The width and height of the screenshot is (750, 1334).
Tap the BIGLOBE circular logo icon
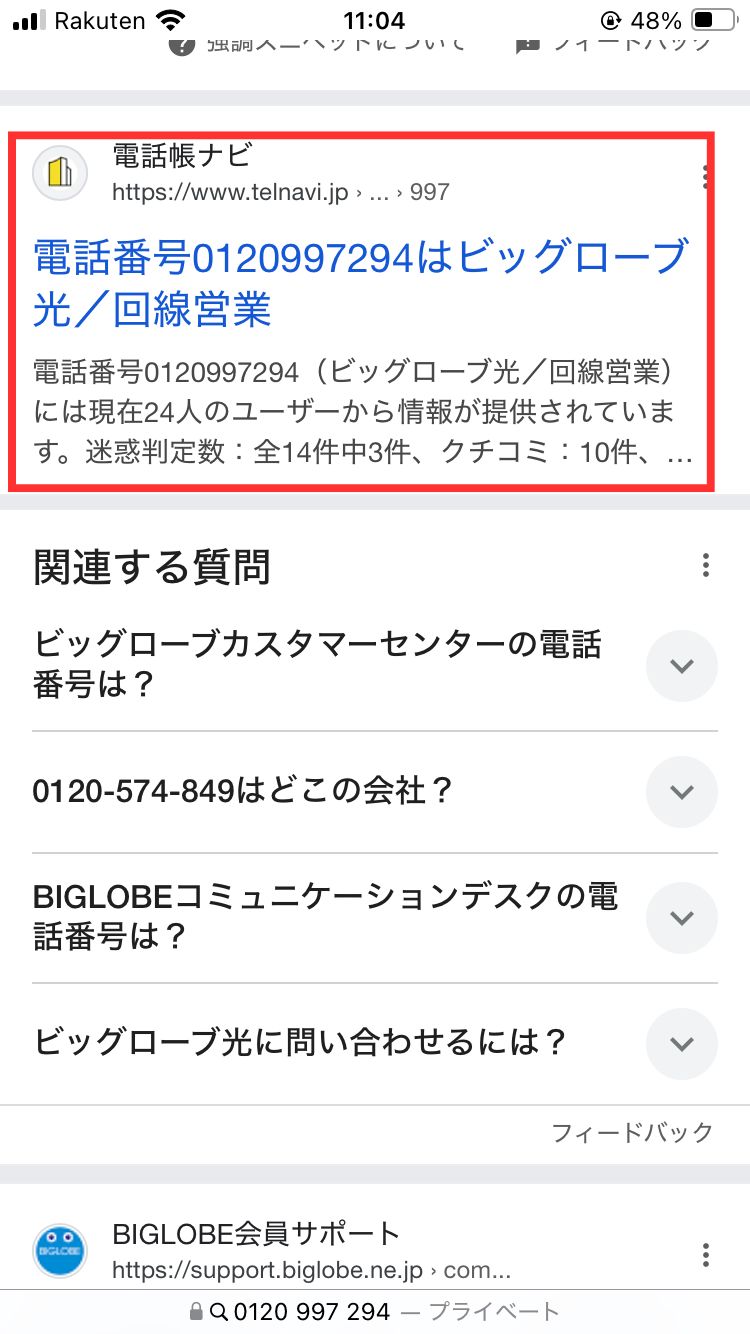(59, 1251)
